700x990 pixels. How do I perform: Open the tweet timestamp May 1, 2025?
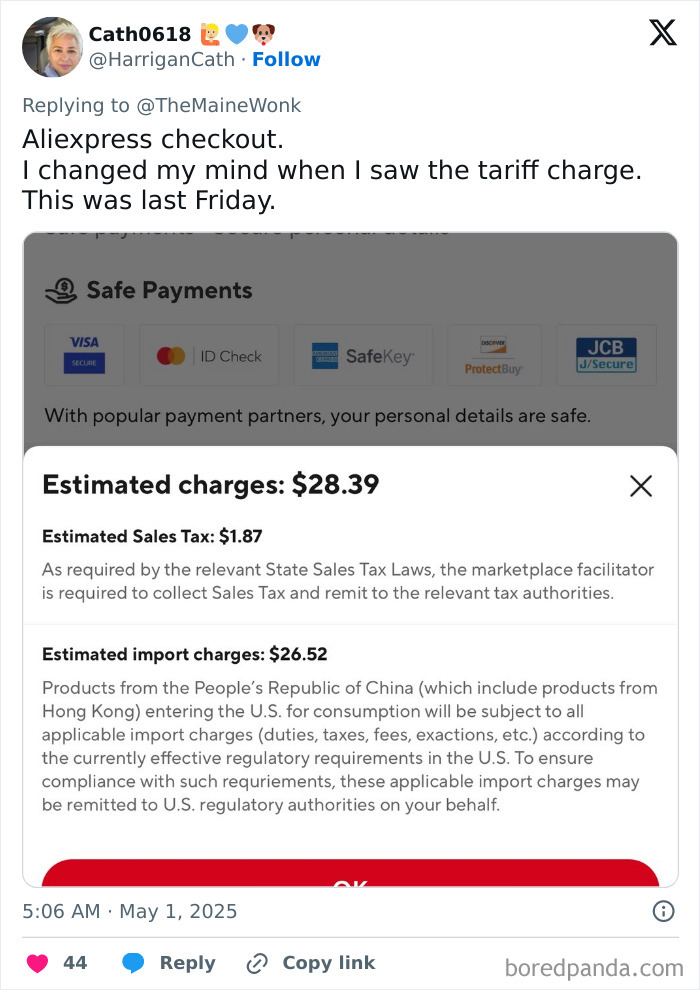[130, 911]
